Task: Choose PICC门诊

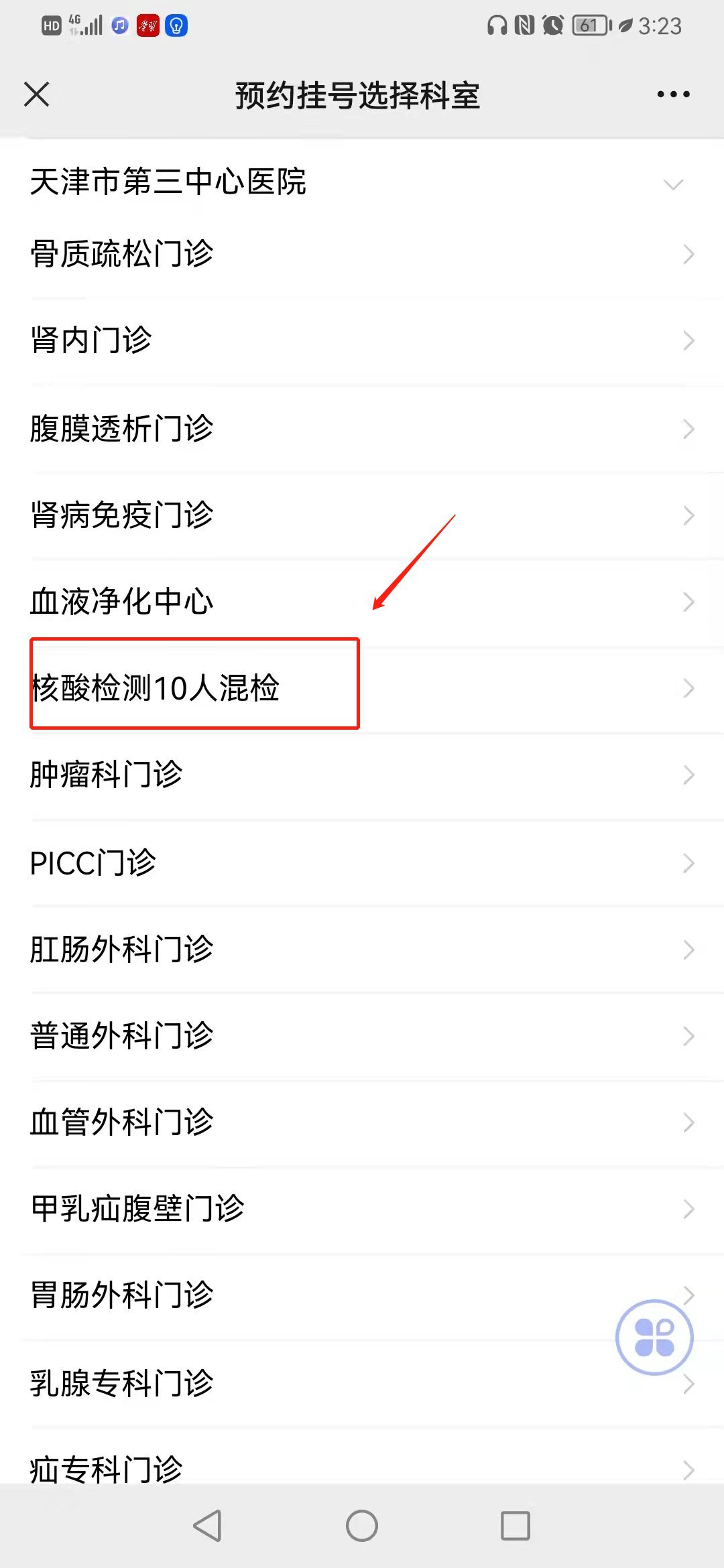Action: pyautogui.click(x=362, y=863)
